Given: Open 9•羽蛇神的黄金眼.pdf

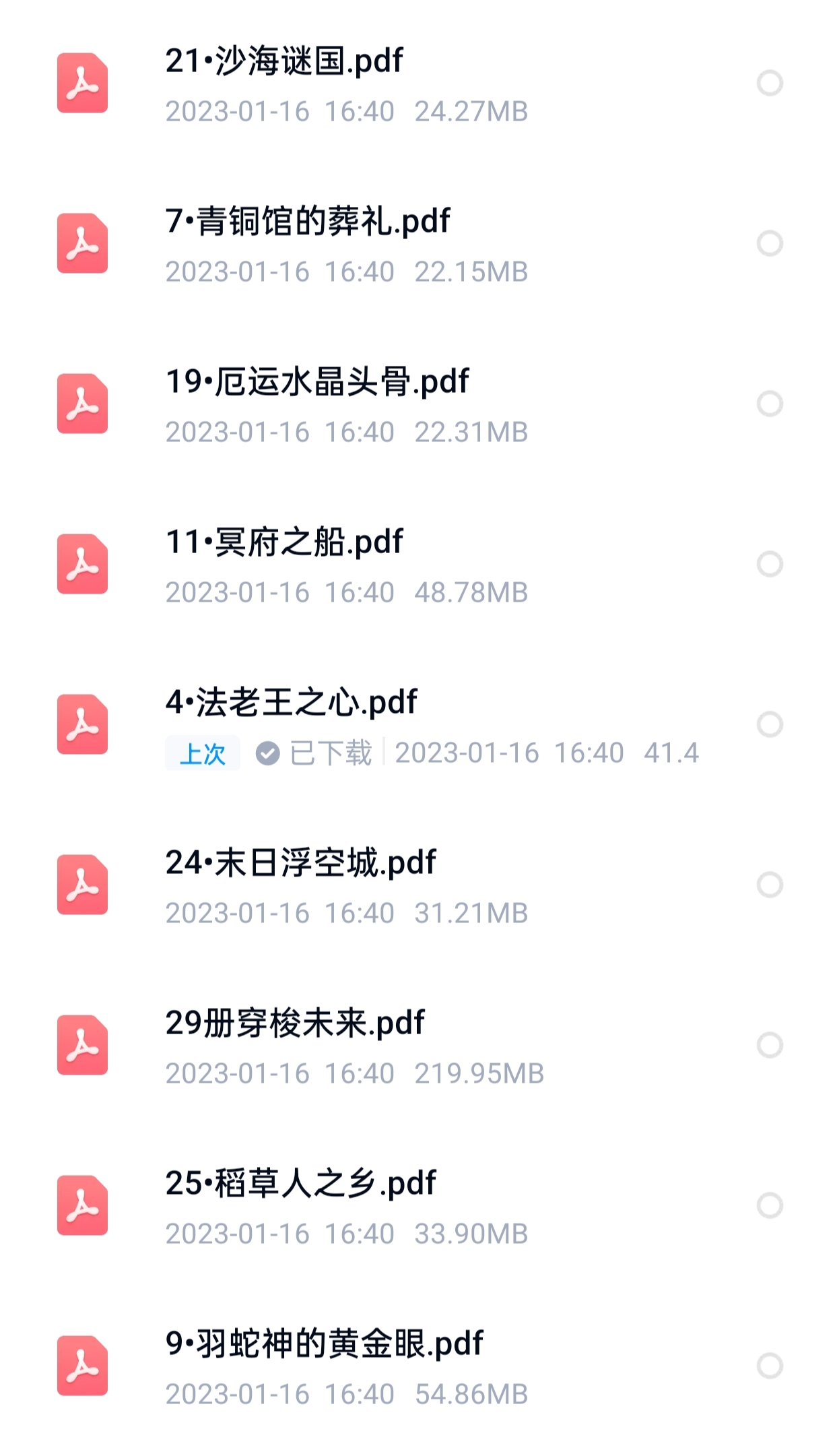Looking at the screenshot, I should point(324,1344).
